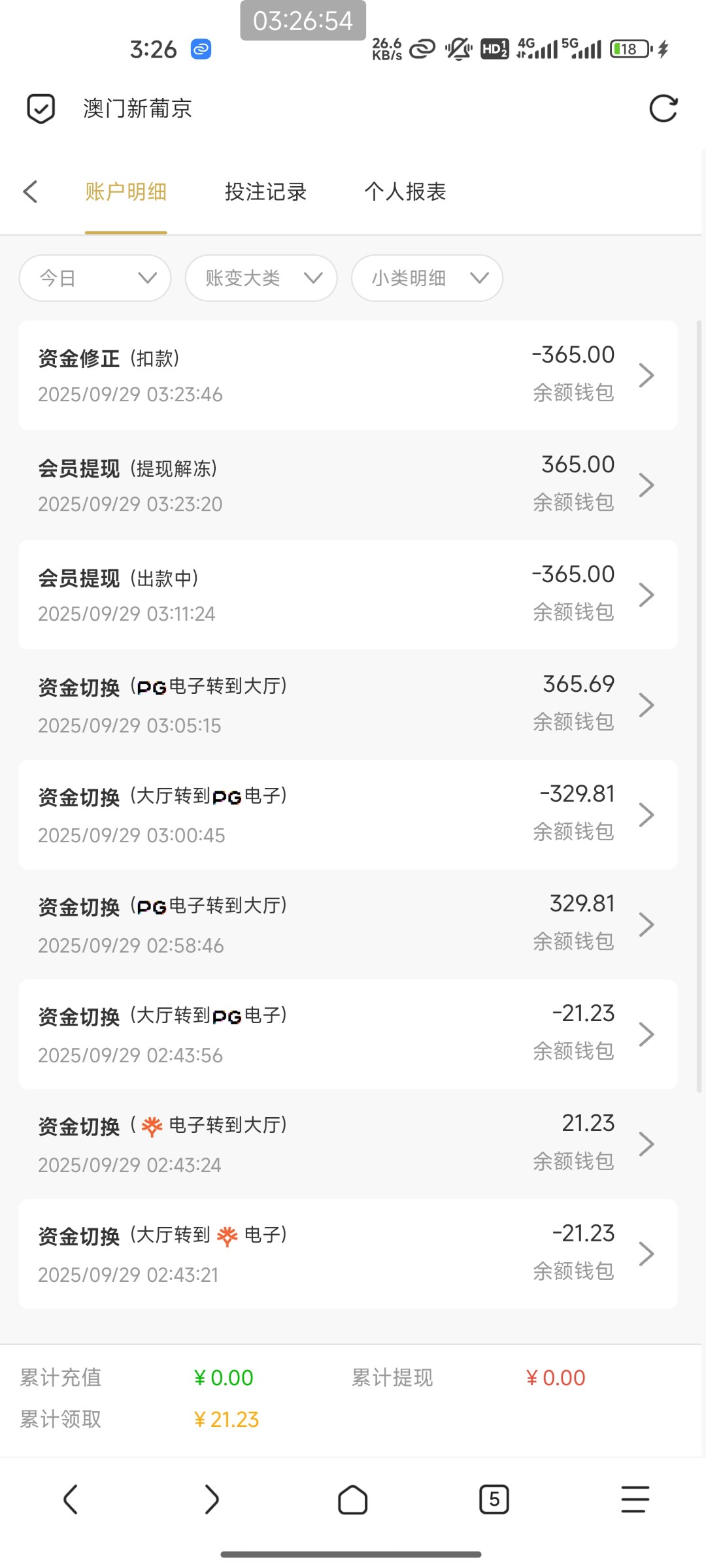This screenshot has height=1568, width=706.
Task: Open the 02:43:56 大厅转到PG电子 record
Action: pyautogui.click(x=348, y=1034)
